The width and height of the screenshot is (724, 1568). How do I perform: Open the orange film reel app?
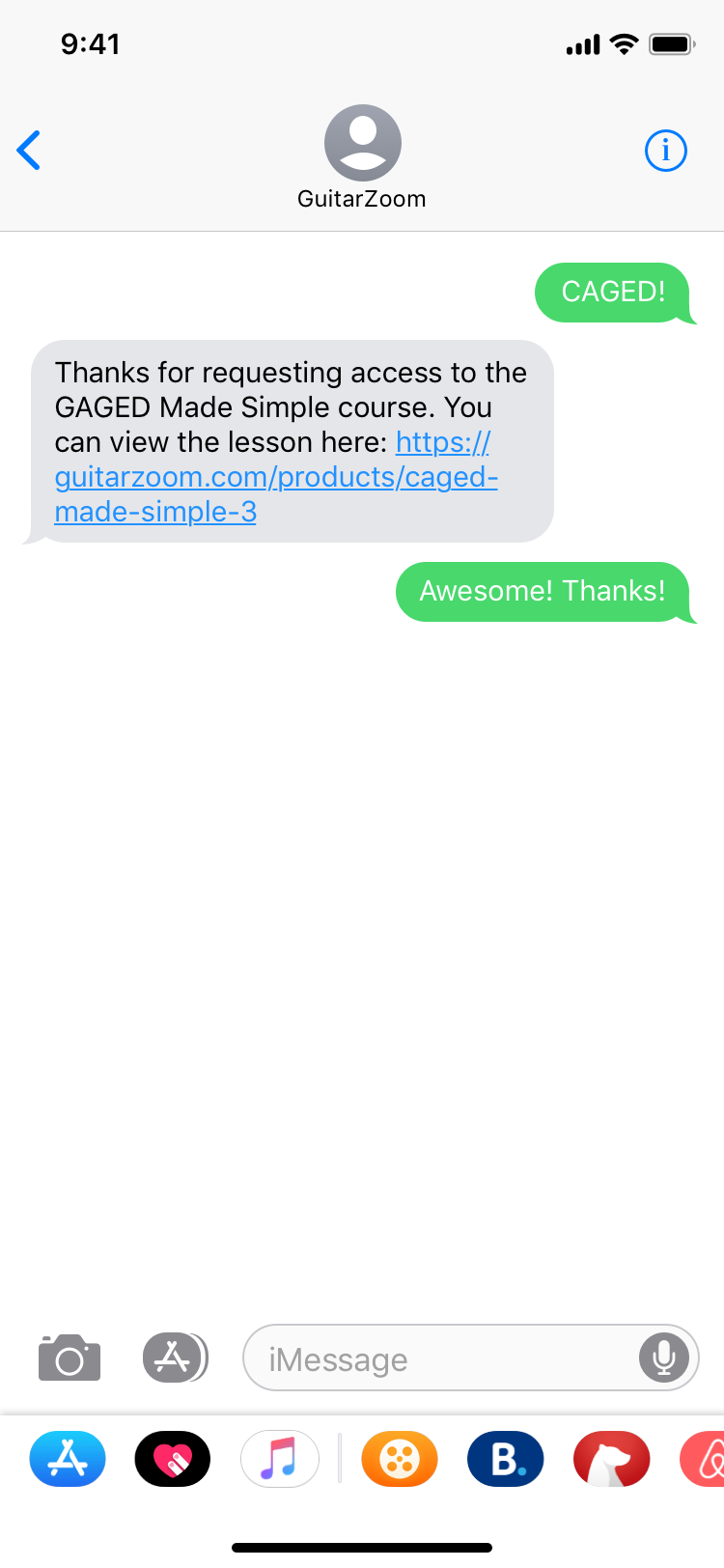pos(400,1459)
